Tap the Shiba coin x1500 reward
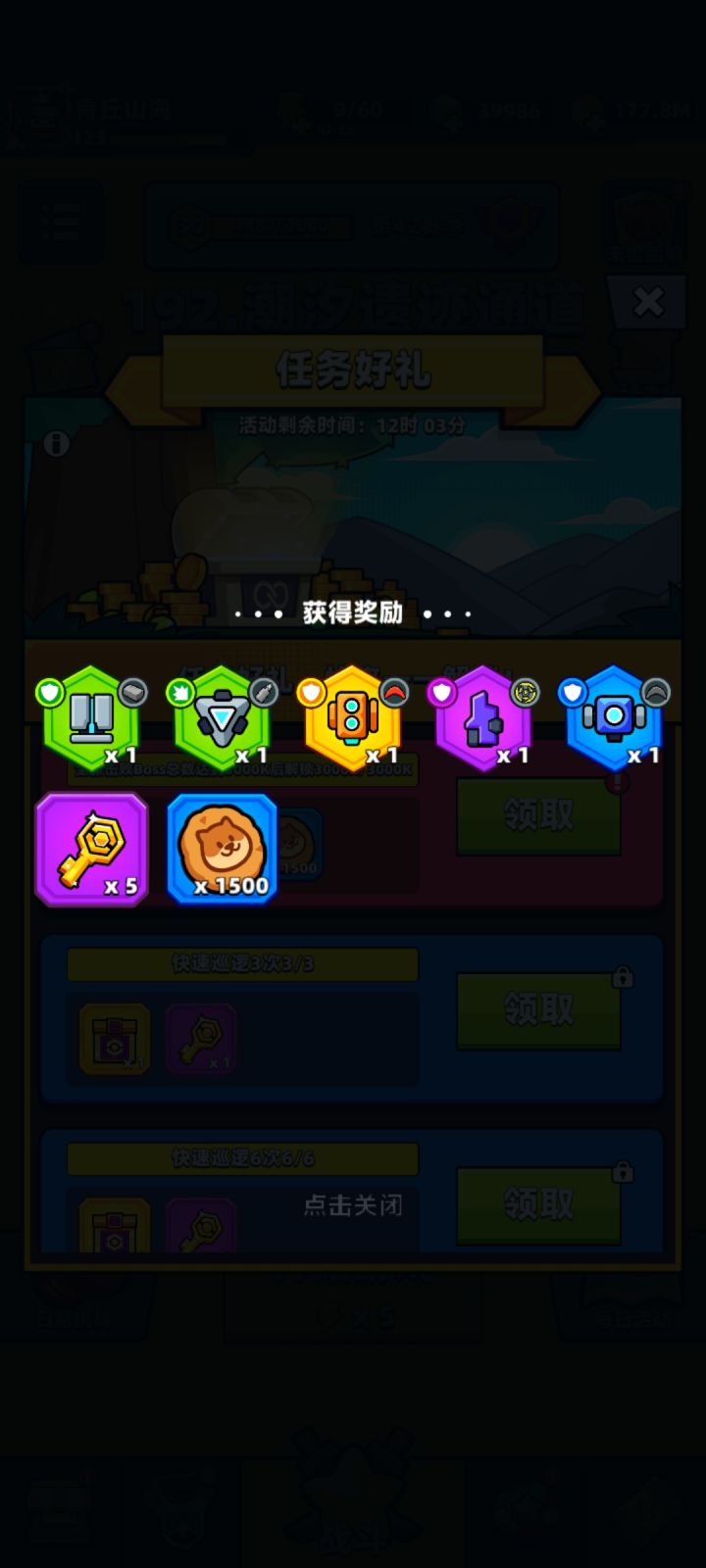 [221, 849]
